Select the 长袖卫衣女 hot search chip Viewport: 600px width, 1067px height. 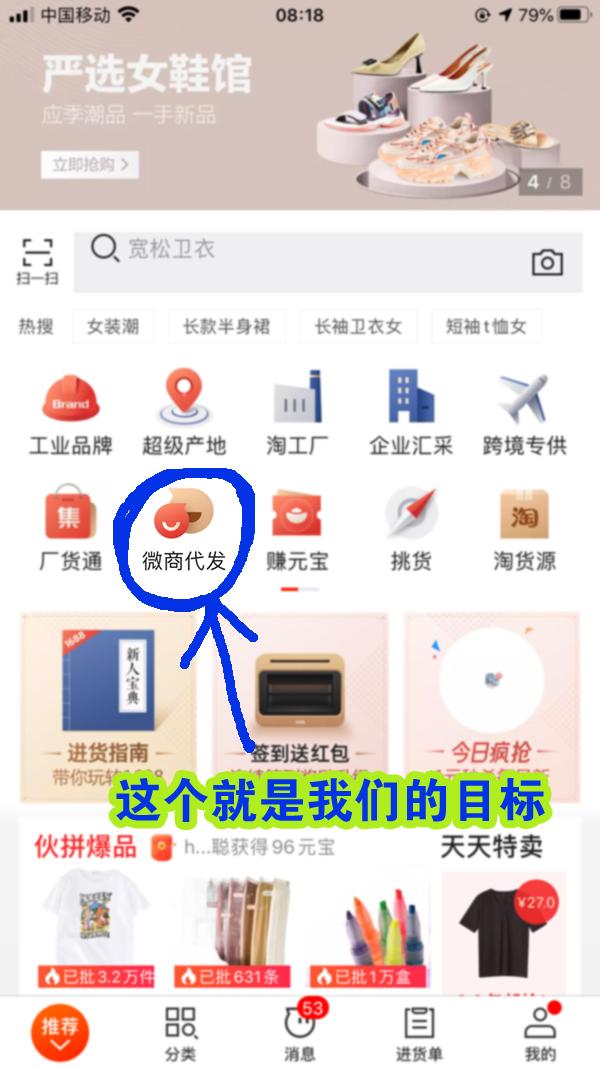click(359, 327)
